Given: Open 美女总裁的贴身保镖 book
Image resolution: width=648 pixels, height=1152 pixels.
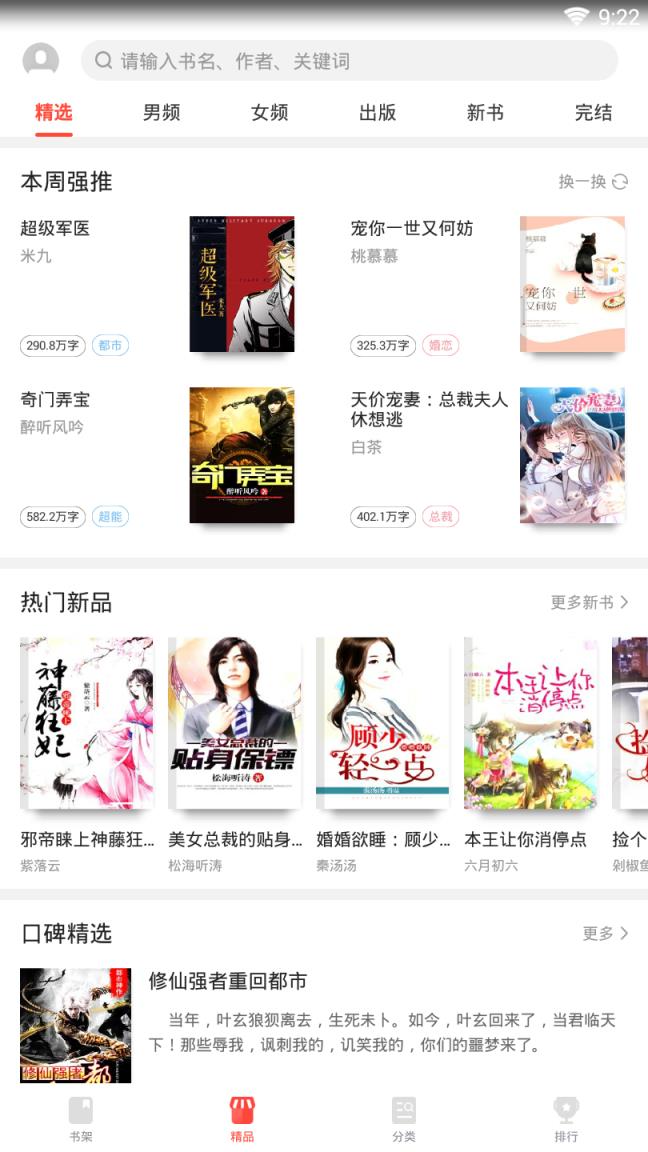Looking at the screenshot, I should click(234, 723).
